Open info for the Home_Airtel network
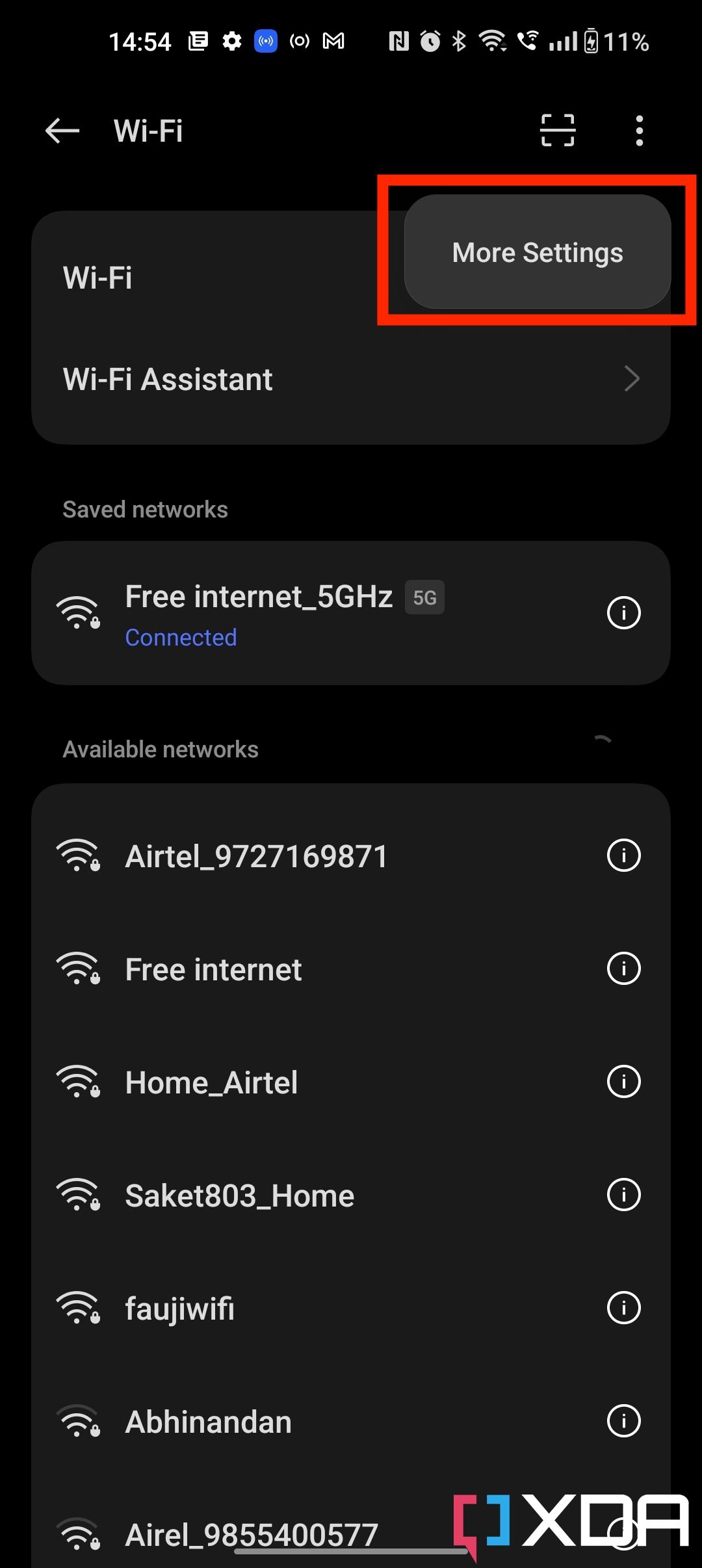The width and height of the screenshot is (702, 1568). [x=623, y=1082]
